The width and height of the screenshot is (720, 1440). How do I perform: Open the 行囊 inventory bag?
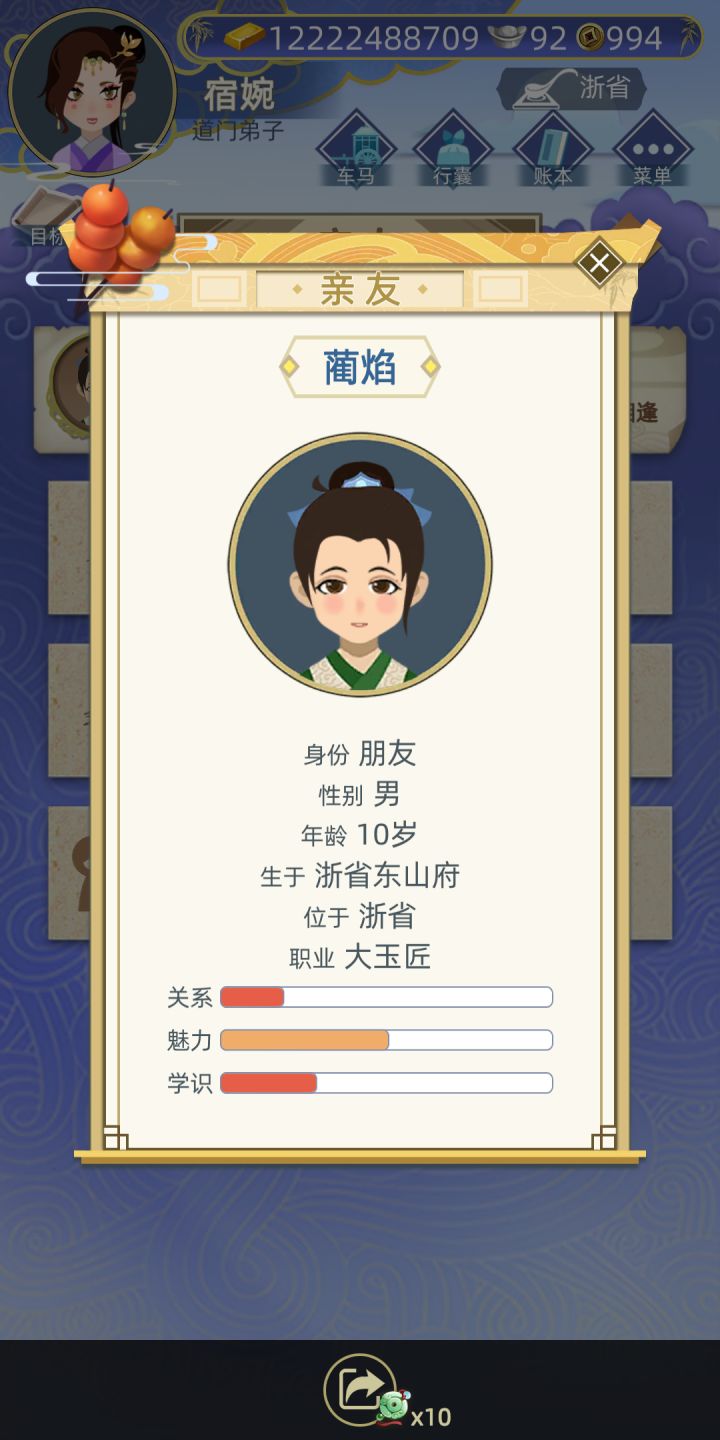click(455, 150)
